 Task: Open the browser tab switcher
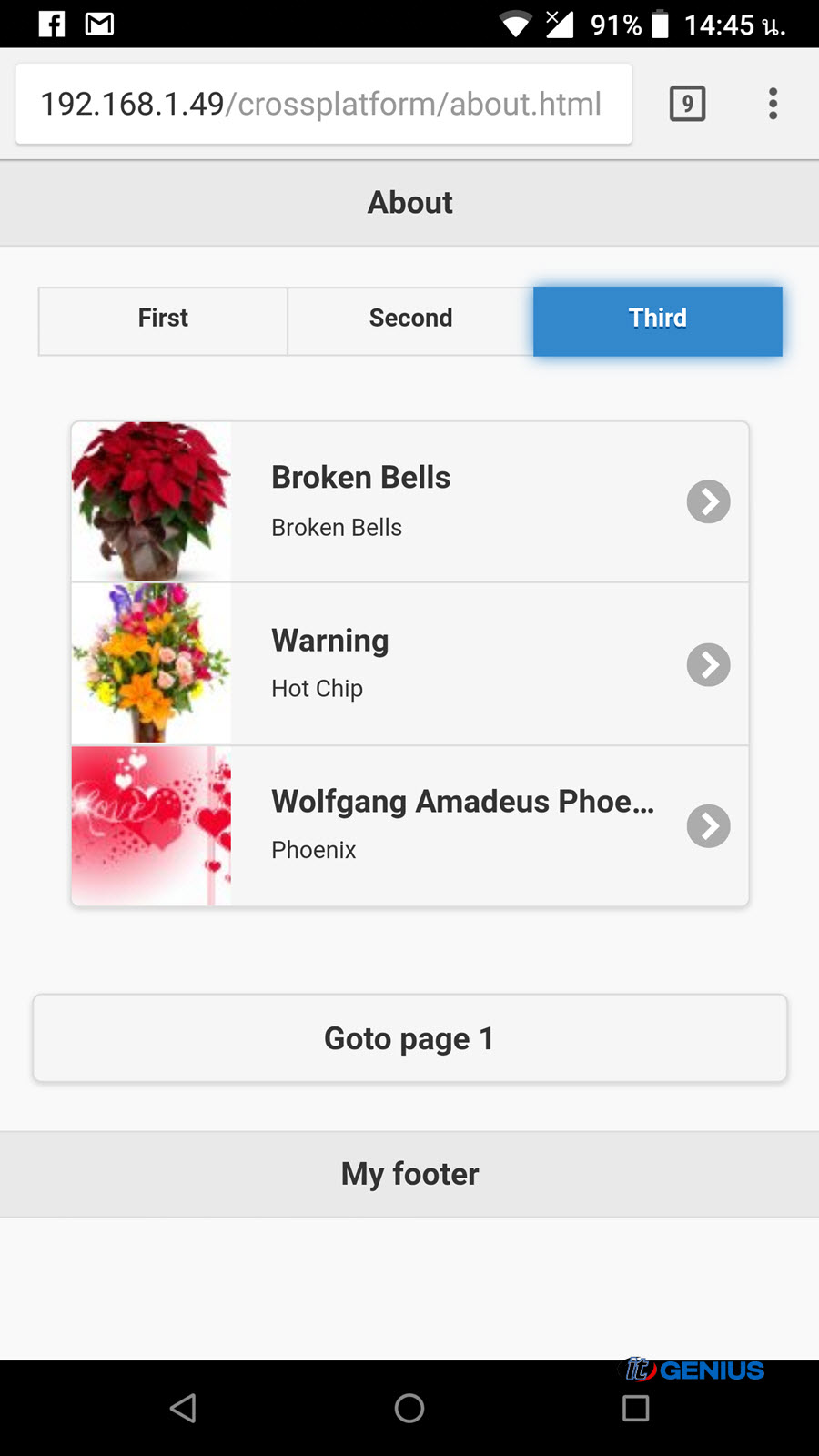687,104
